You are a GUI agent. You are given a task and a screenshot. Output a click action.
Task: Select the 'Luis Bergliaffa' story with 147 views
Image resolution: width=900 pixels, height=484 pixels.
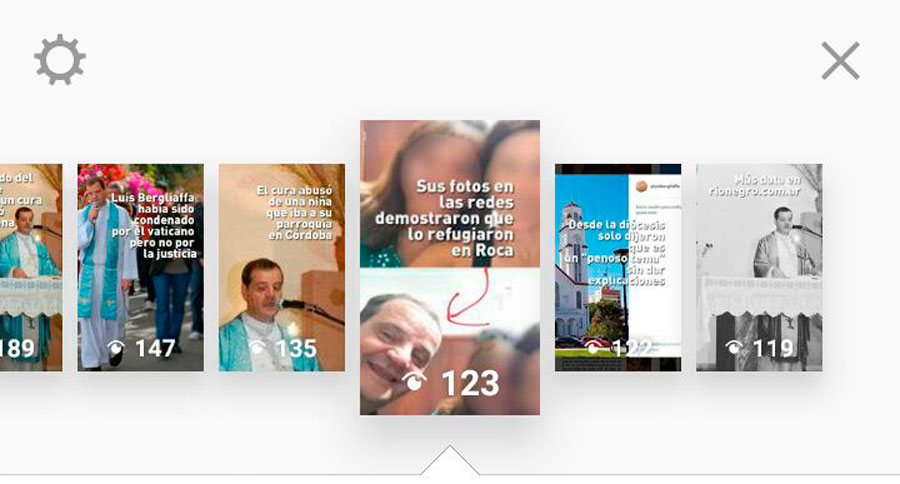tap(140, 268)
